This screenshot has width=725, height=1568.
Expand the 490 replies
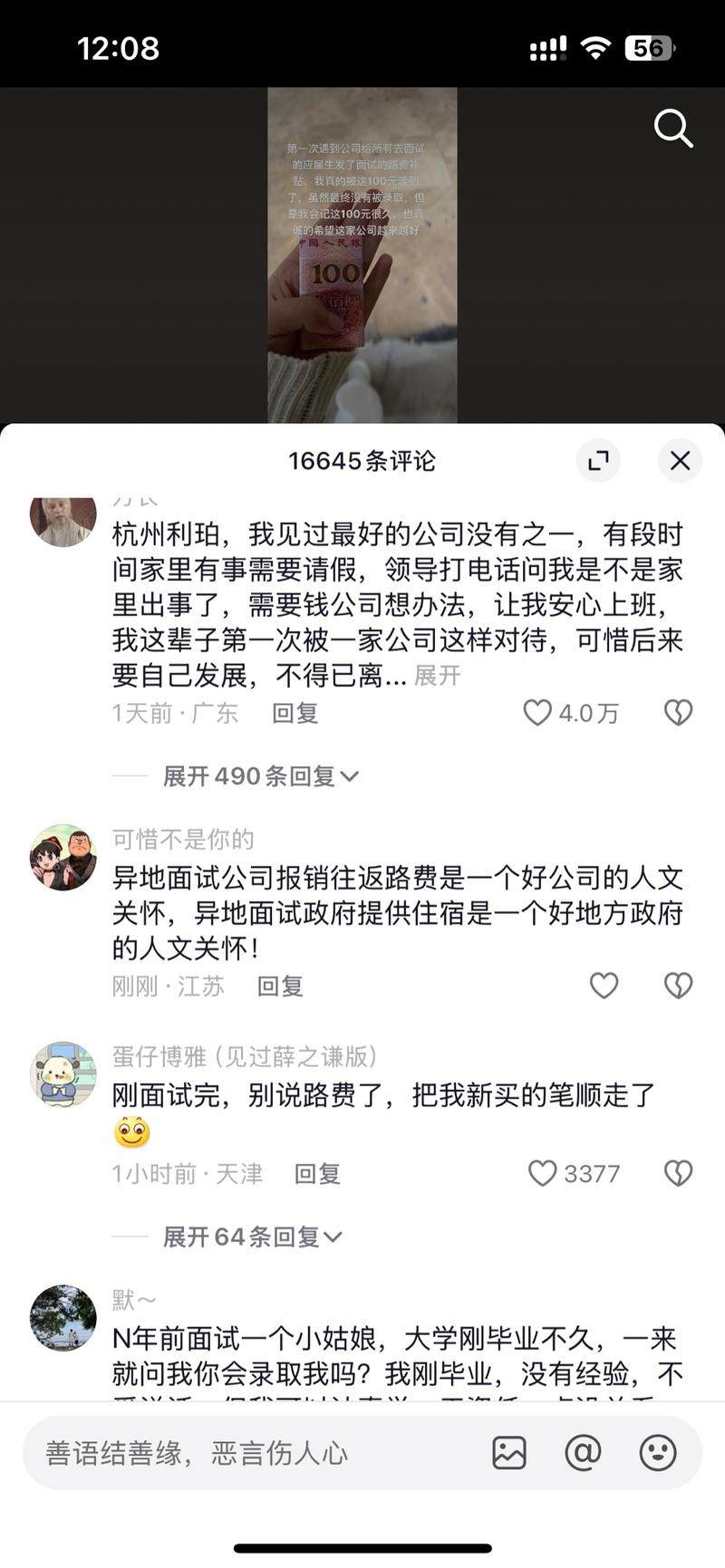(x=260, y=776)
